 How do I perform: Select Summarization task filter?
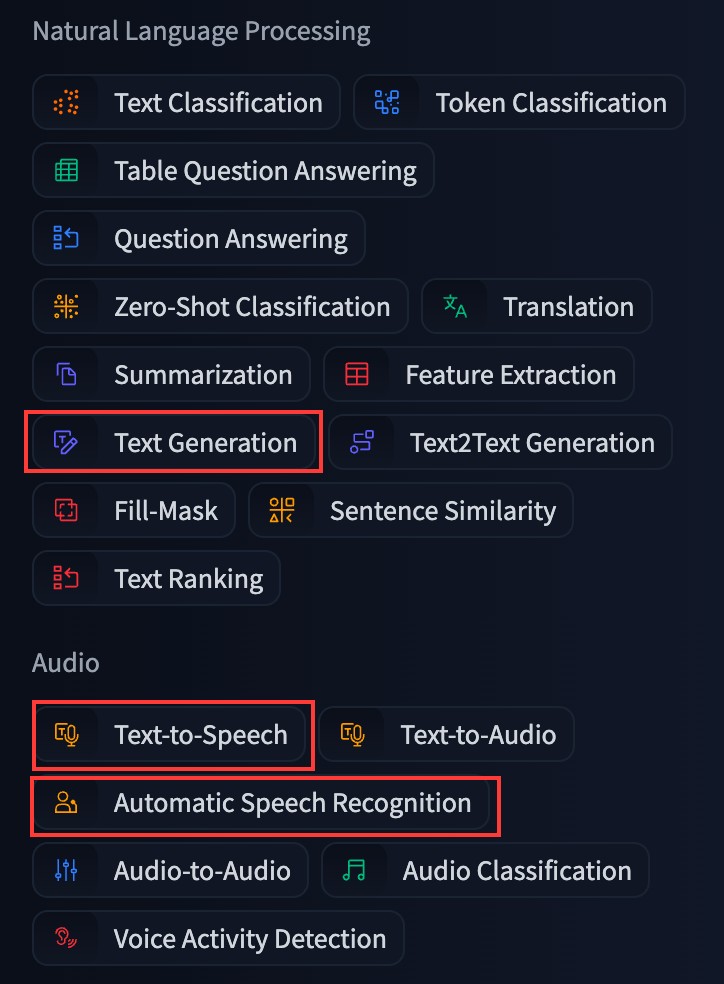[x=172, y=375]
